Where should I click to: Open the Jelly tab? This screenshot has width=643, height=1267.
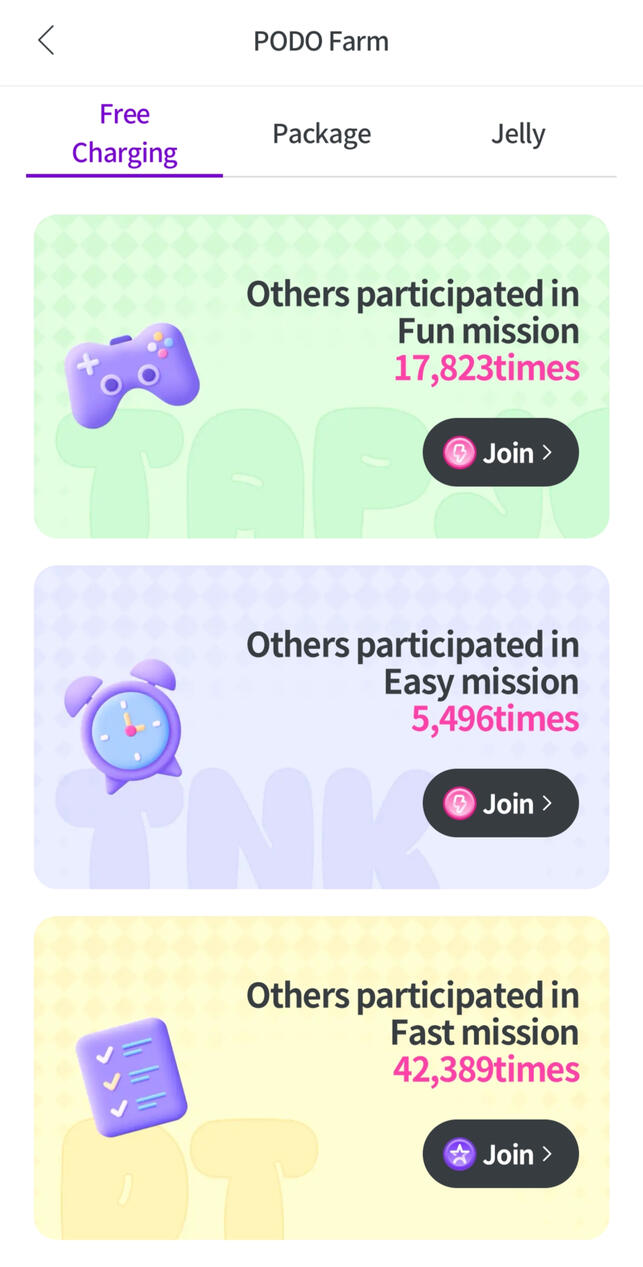pyautogui.click(x=517, y=134)
